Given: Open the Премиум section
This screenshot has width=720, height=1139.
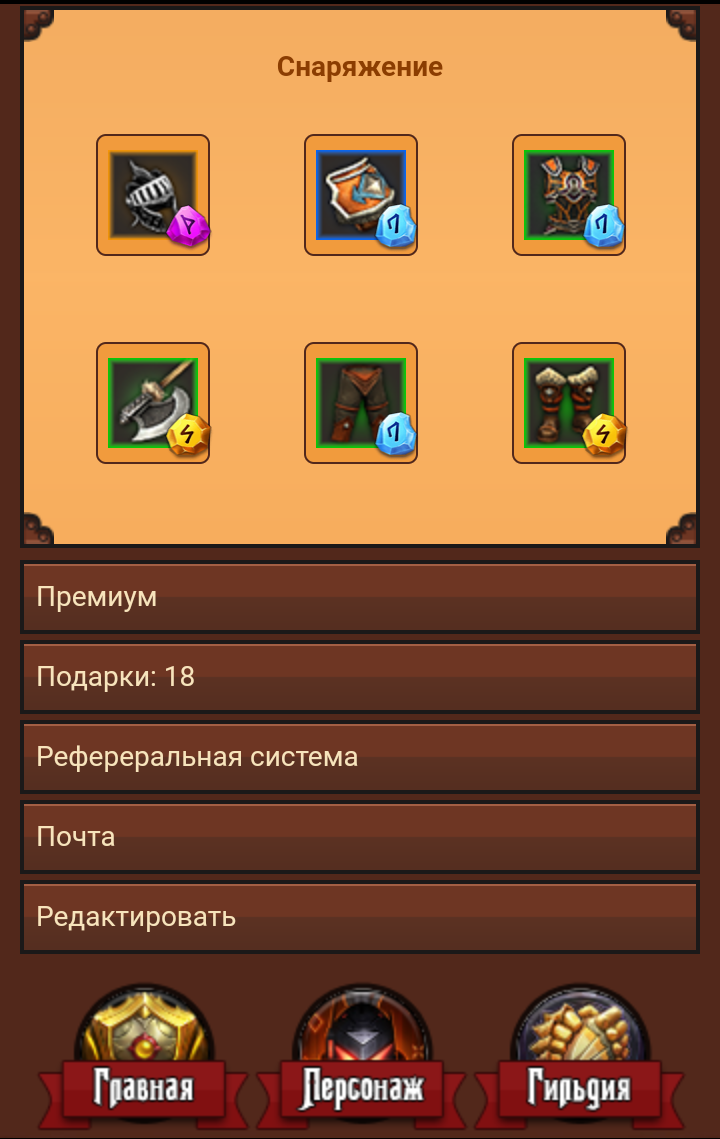Looking at the screenshot, I should 360,597.
